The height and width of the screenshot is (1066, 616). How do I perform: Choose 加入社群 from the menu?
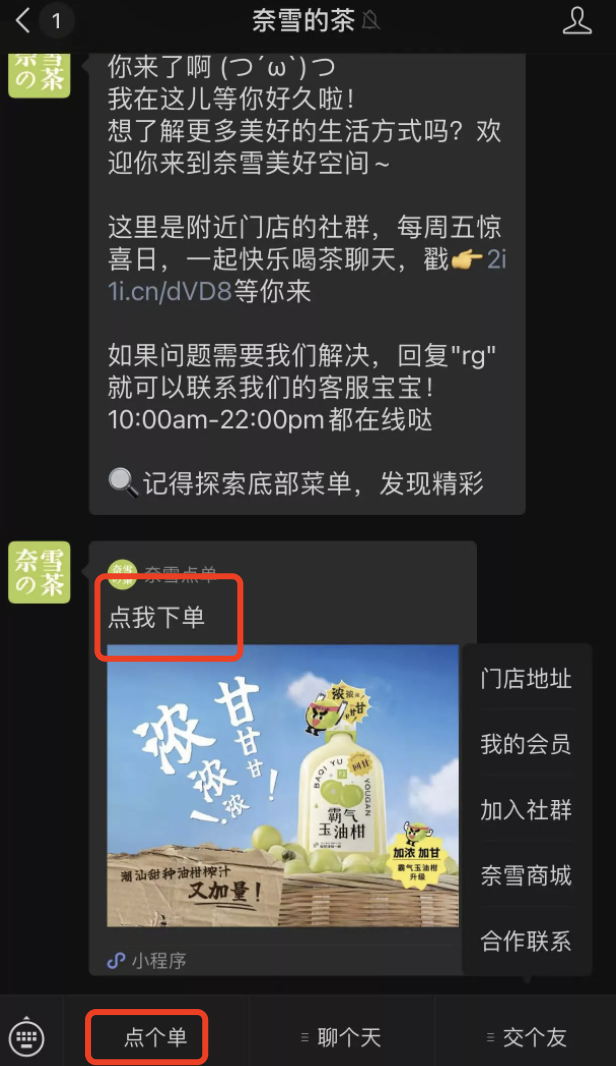(526, 810)
